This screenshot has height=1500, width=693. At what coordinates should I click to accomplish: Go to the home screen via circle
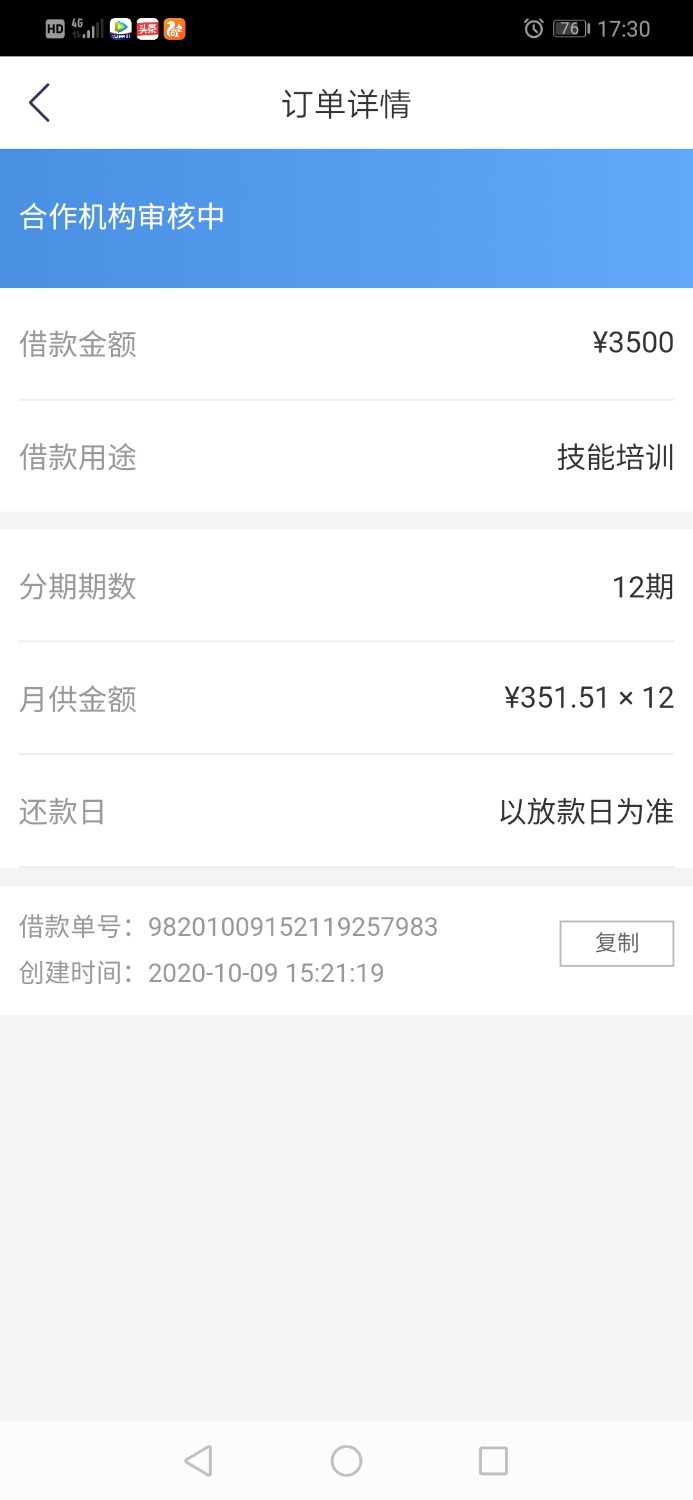pyautogui.click(x=346, y=1461)
